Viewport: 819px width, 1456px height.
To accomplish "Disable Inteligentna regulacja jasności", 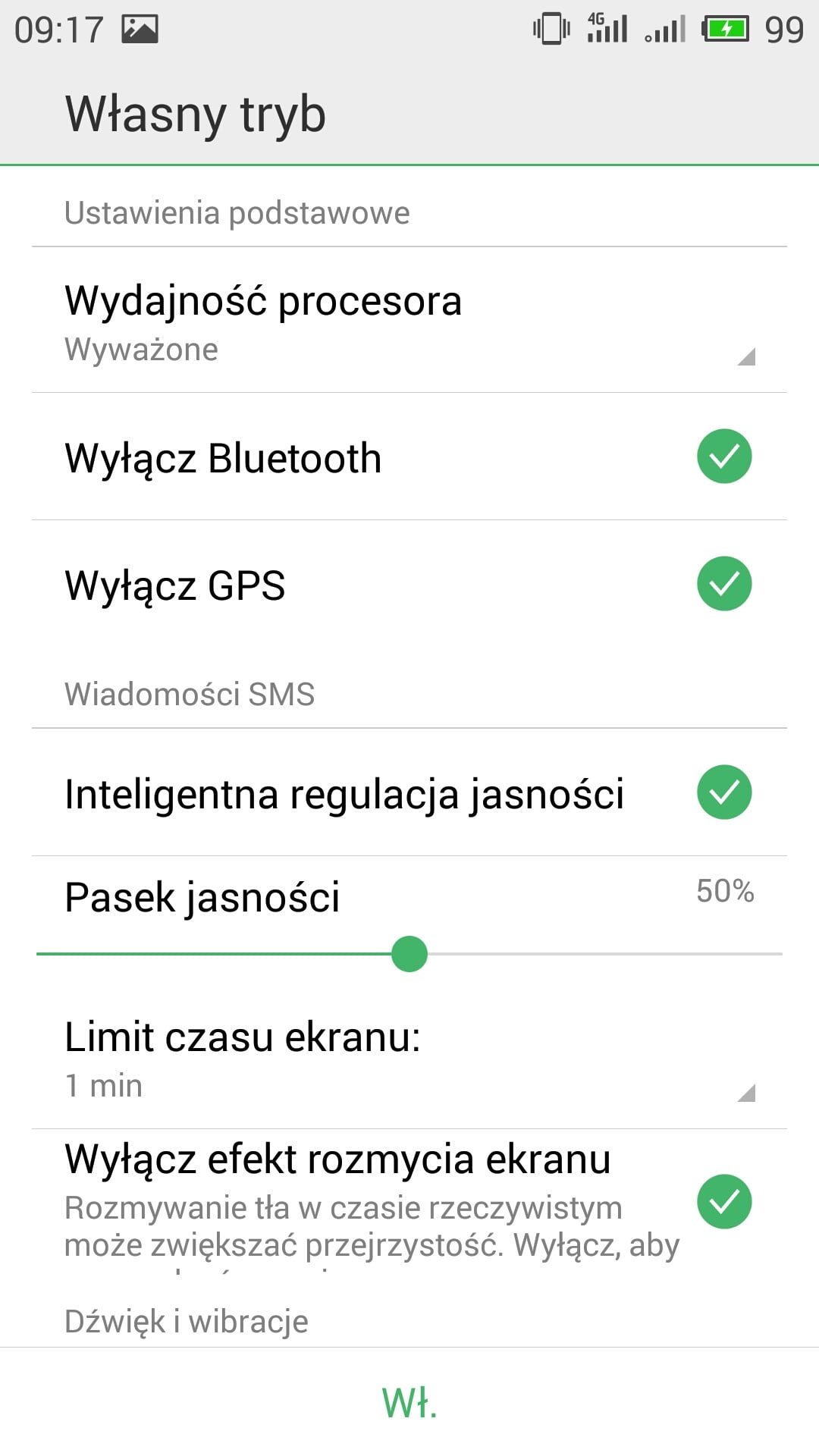I will click(x=724, y=792).
